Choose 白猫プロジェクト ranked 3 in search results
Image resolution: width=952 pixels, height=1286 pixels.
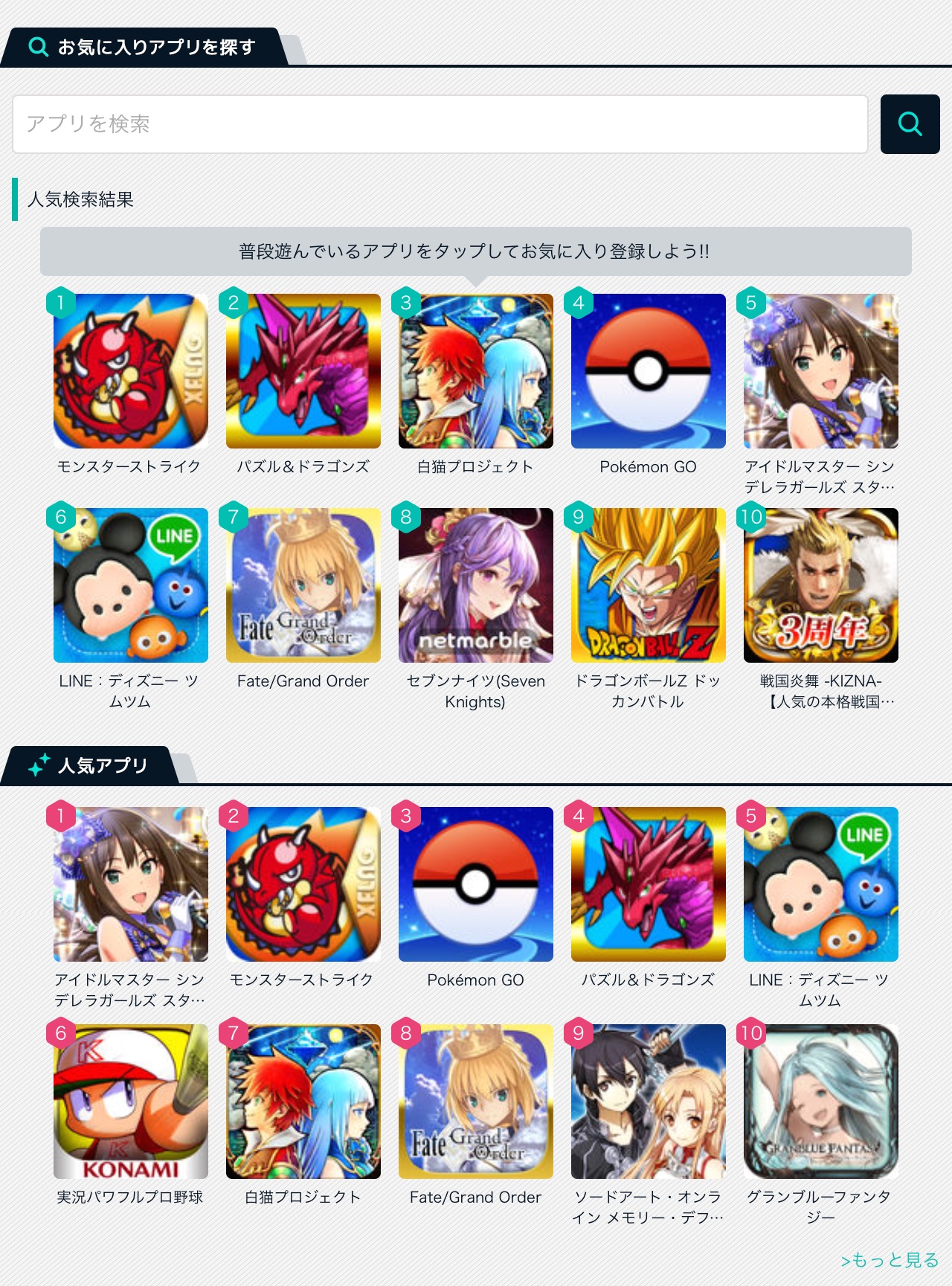click(476, 371)
